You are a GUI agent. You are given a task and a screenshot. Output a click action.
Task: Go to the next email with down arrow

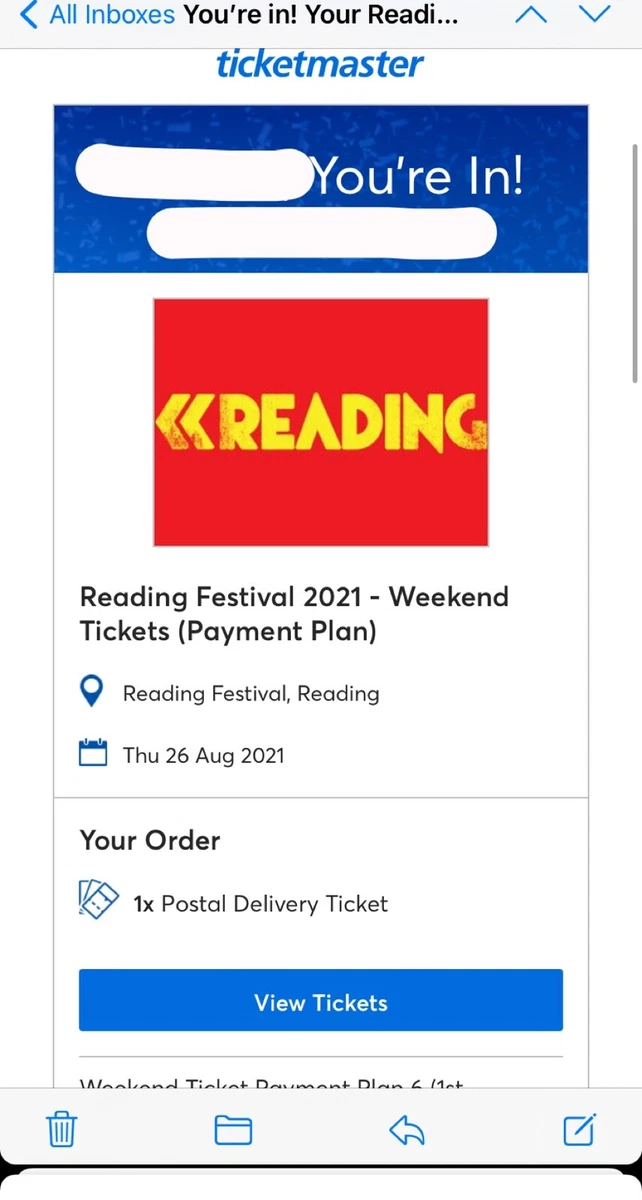pos(595,15)
